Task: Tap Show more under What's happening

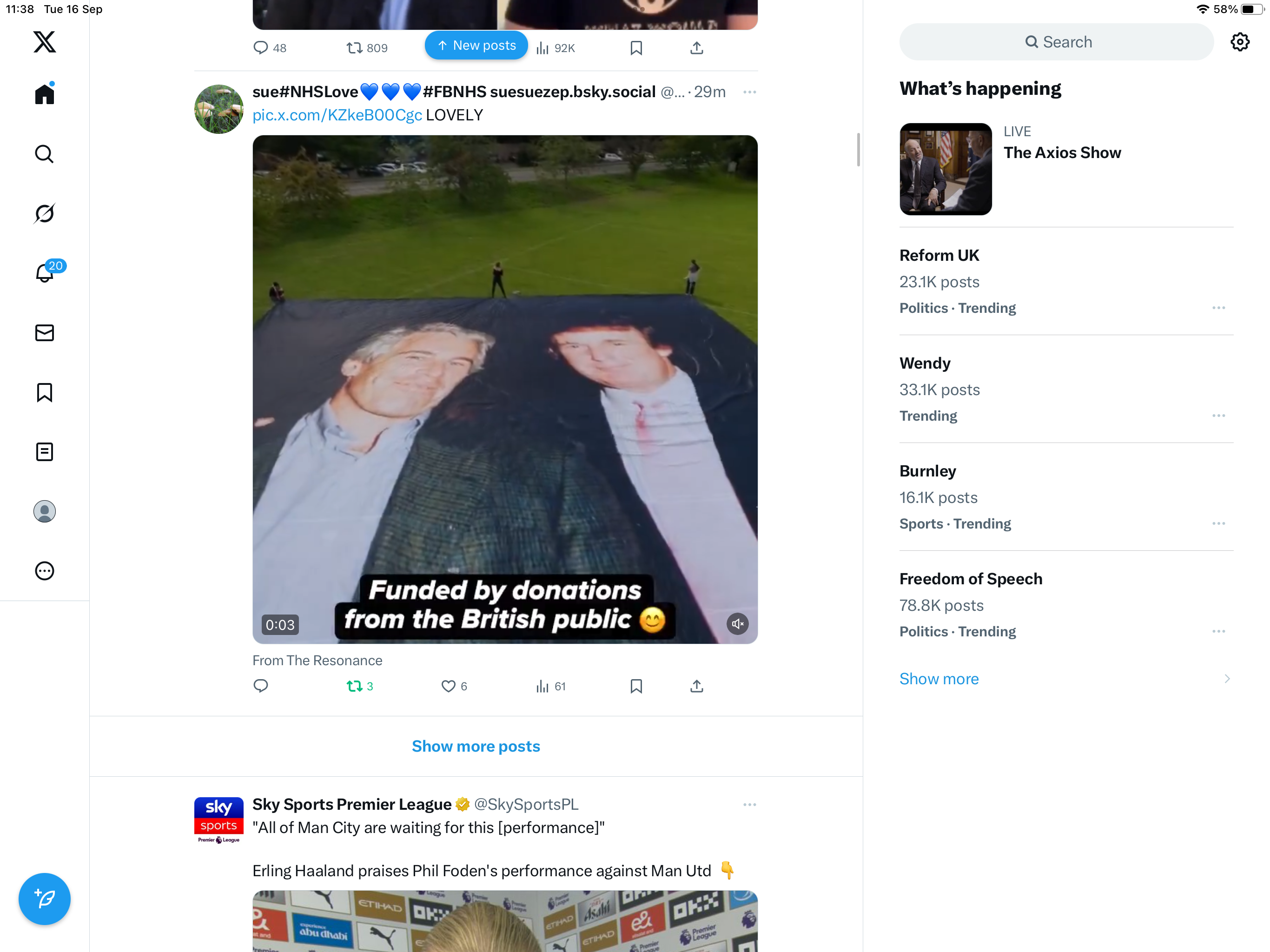Action: pos(939,679)
